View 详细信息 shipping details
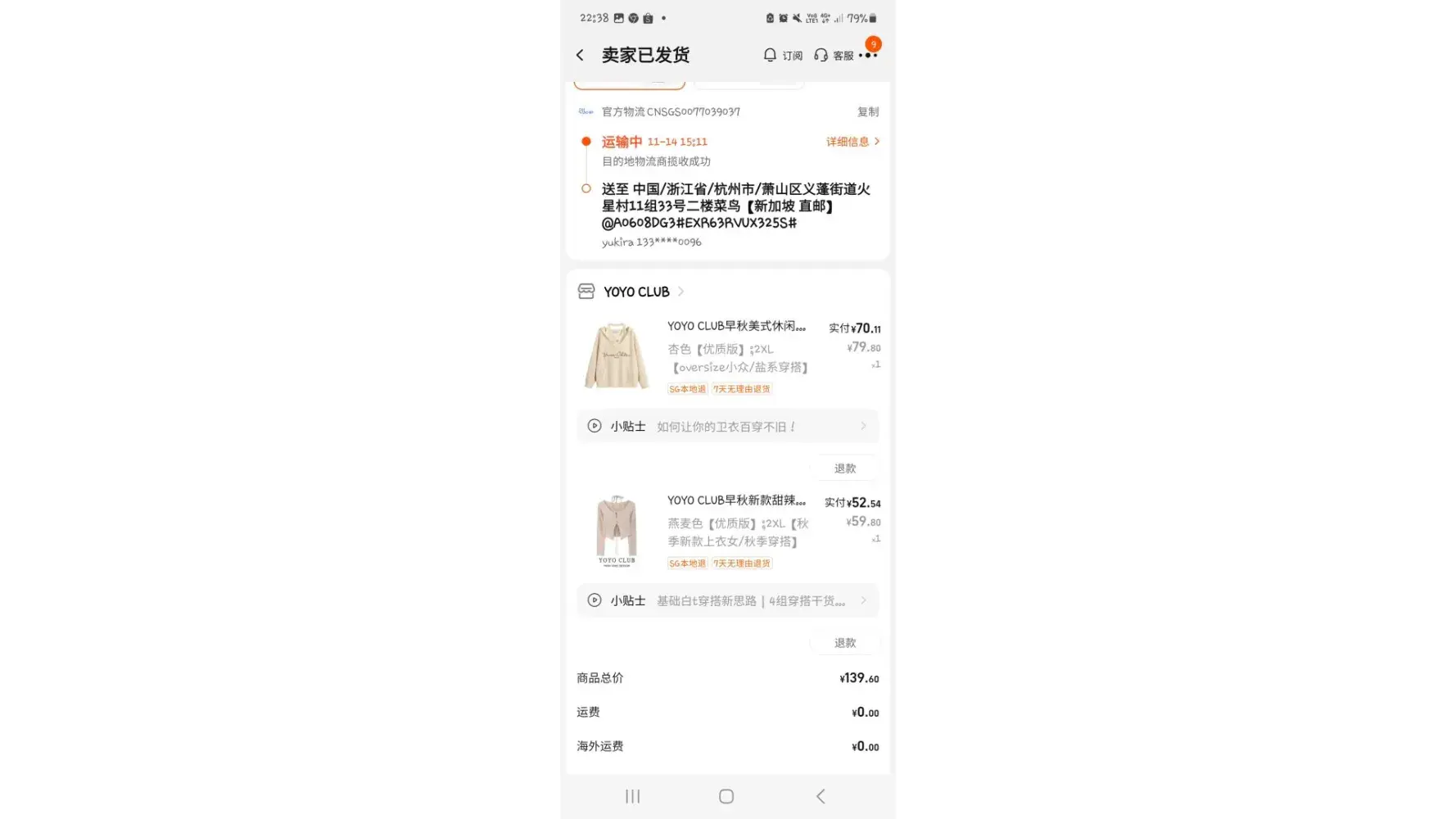 (852, 142)
